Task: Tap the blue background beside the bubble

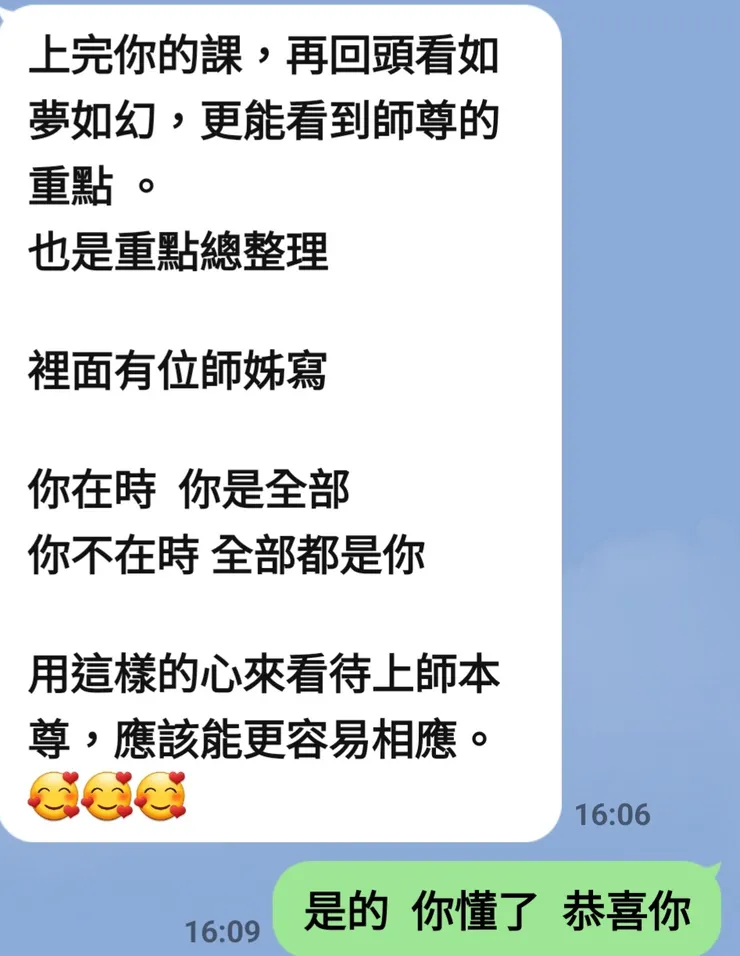Action: coord(650,400)
